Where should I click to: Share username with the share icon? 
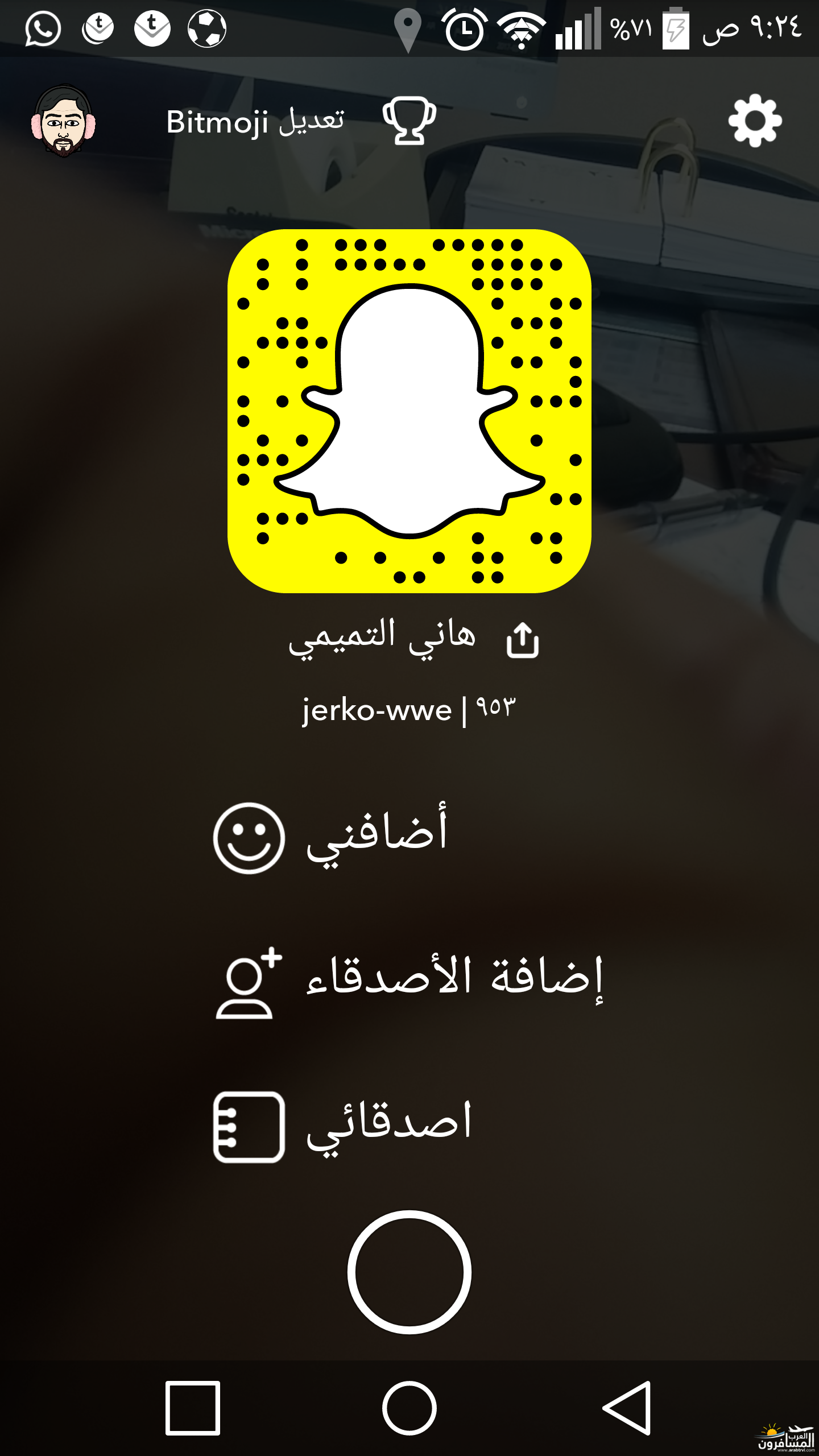coord(523,640)
